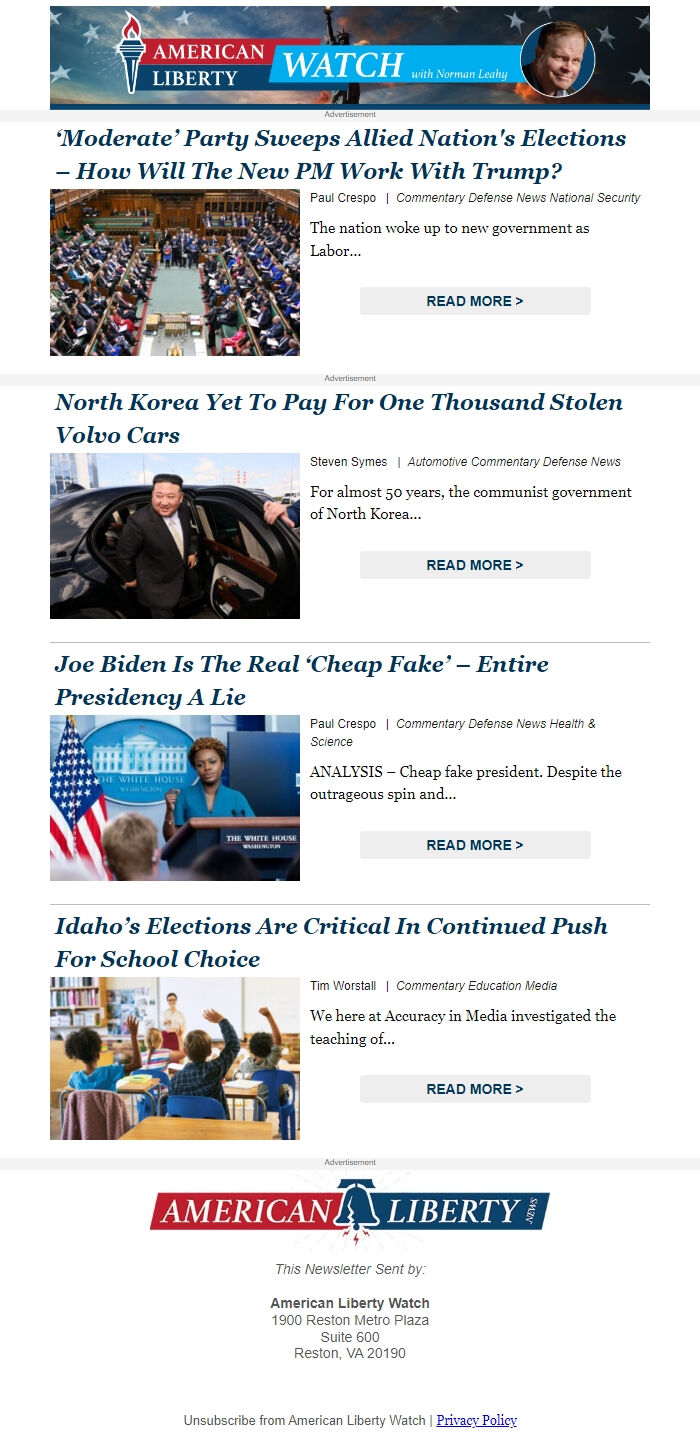Viewport: 700px width, 1440px height.
Task: Tap the Kim Jong Un car photo
Action: click(x=175, y=536)
